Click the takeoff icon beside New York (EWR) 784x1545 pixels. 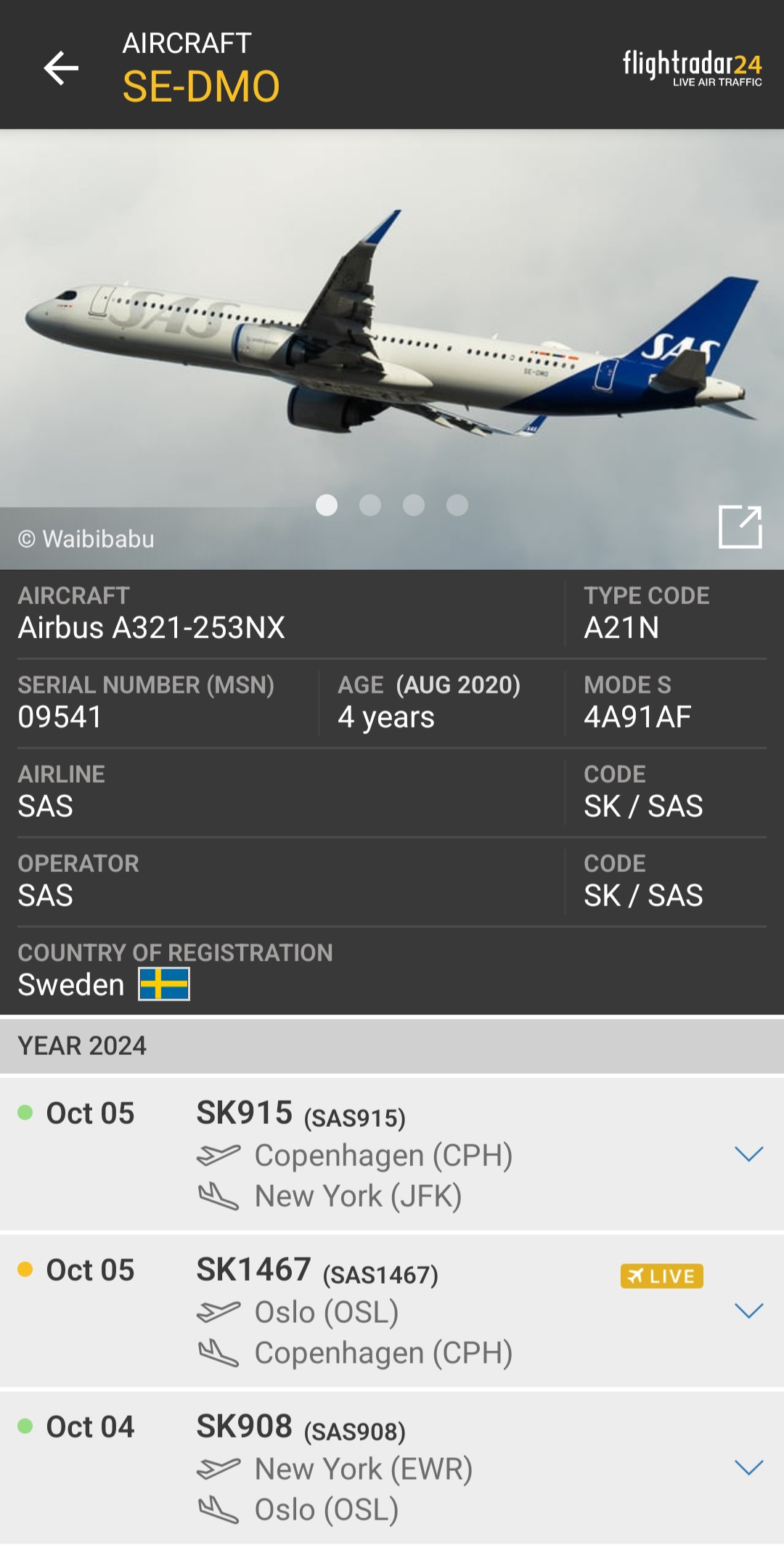point(218,1468)
